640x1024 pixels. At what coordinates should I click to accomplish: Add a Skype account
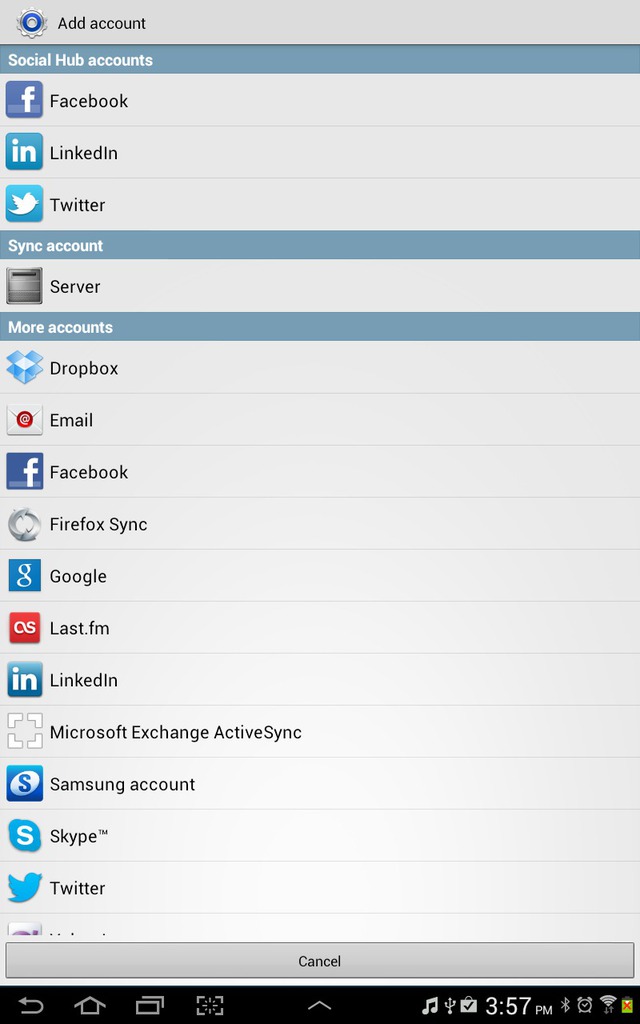(x=320, y=835)
